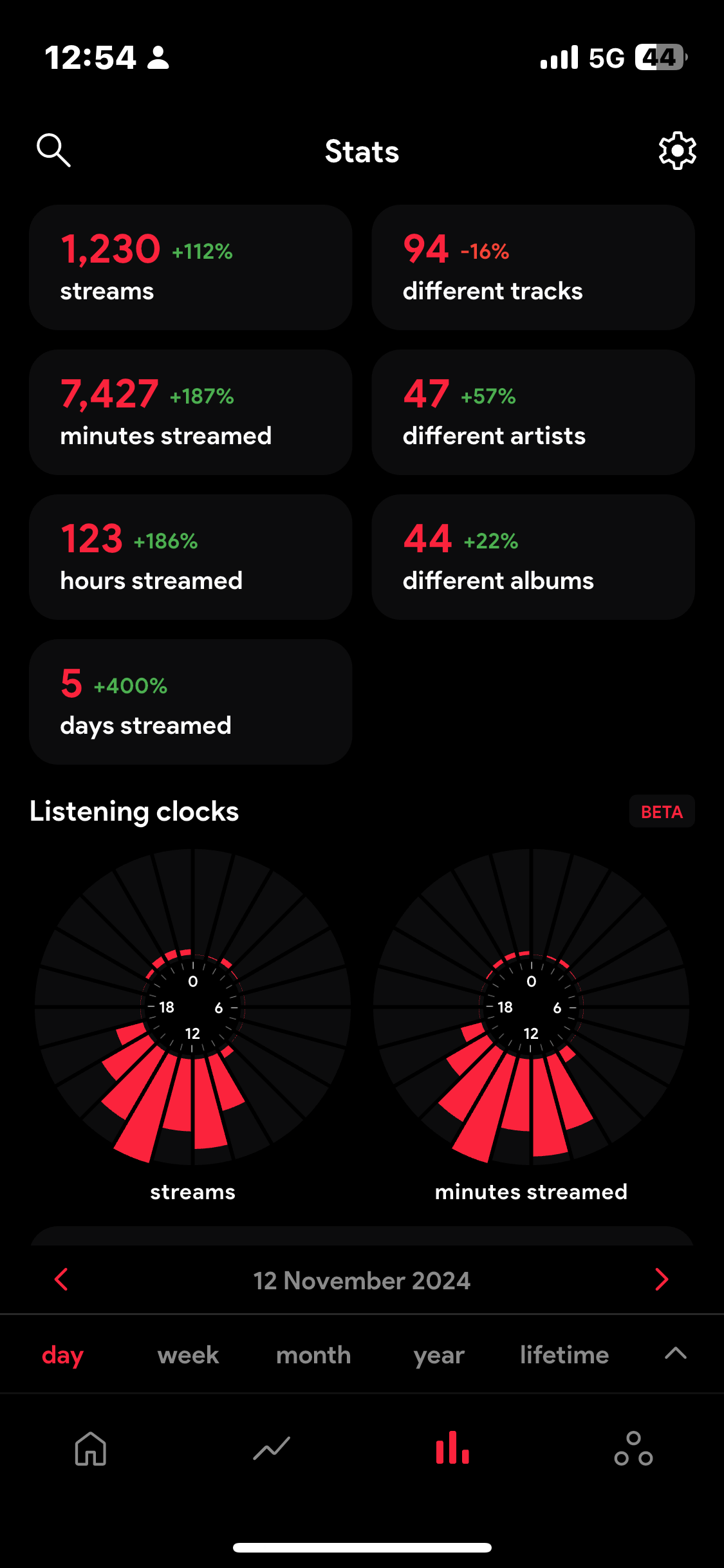
Task: Expand the time range panel chevron
Action: tap(675, 1353)
